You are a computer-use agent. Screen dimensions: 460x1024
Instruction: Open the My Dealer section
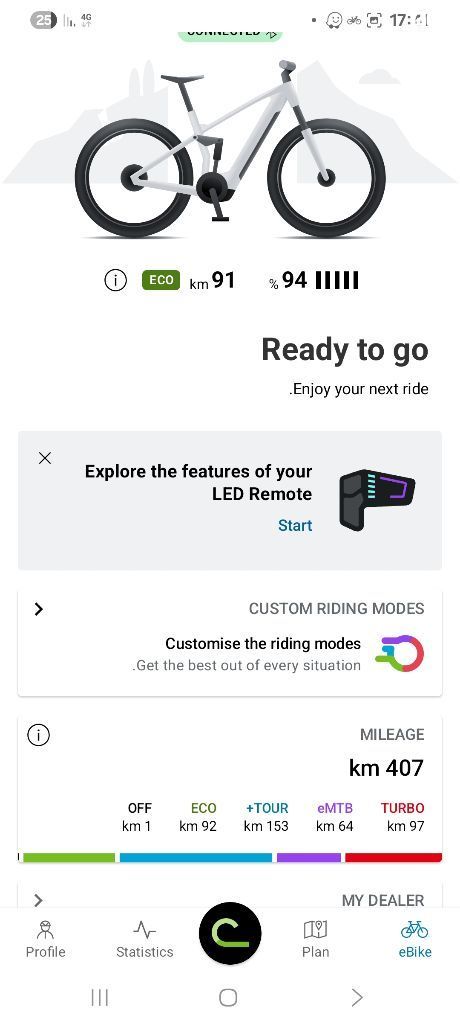[x=229, y=899]
